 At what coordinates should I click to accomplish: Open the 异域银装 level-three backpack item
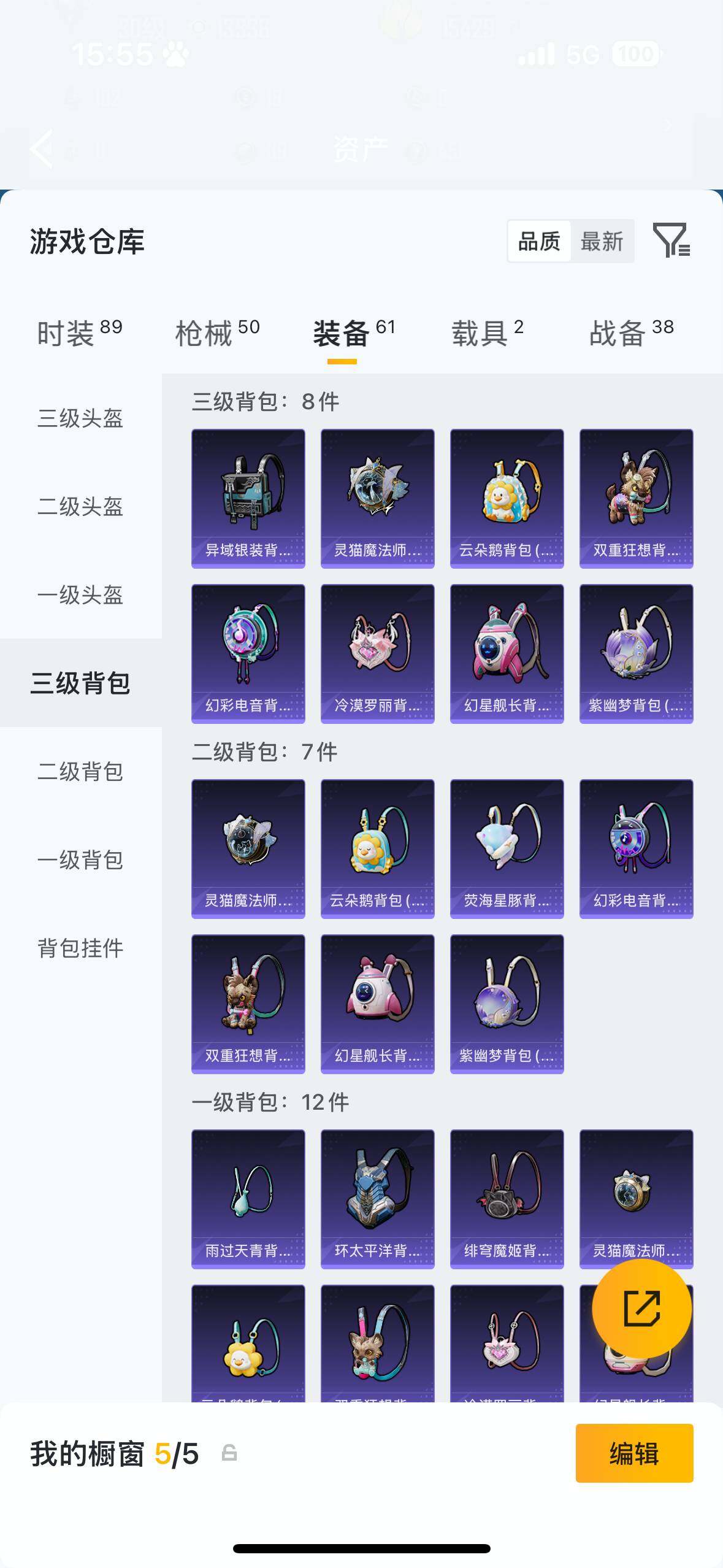[x=248, y=498]
